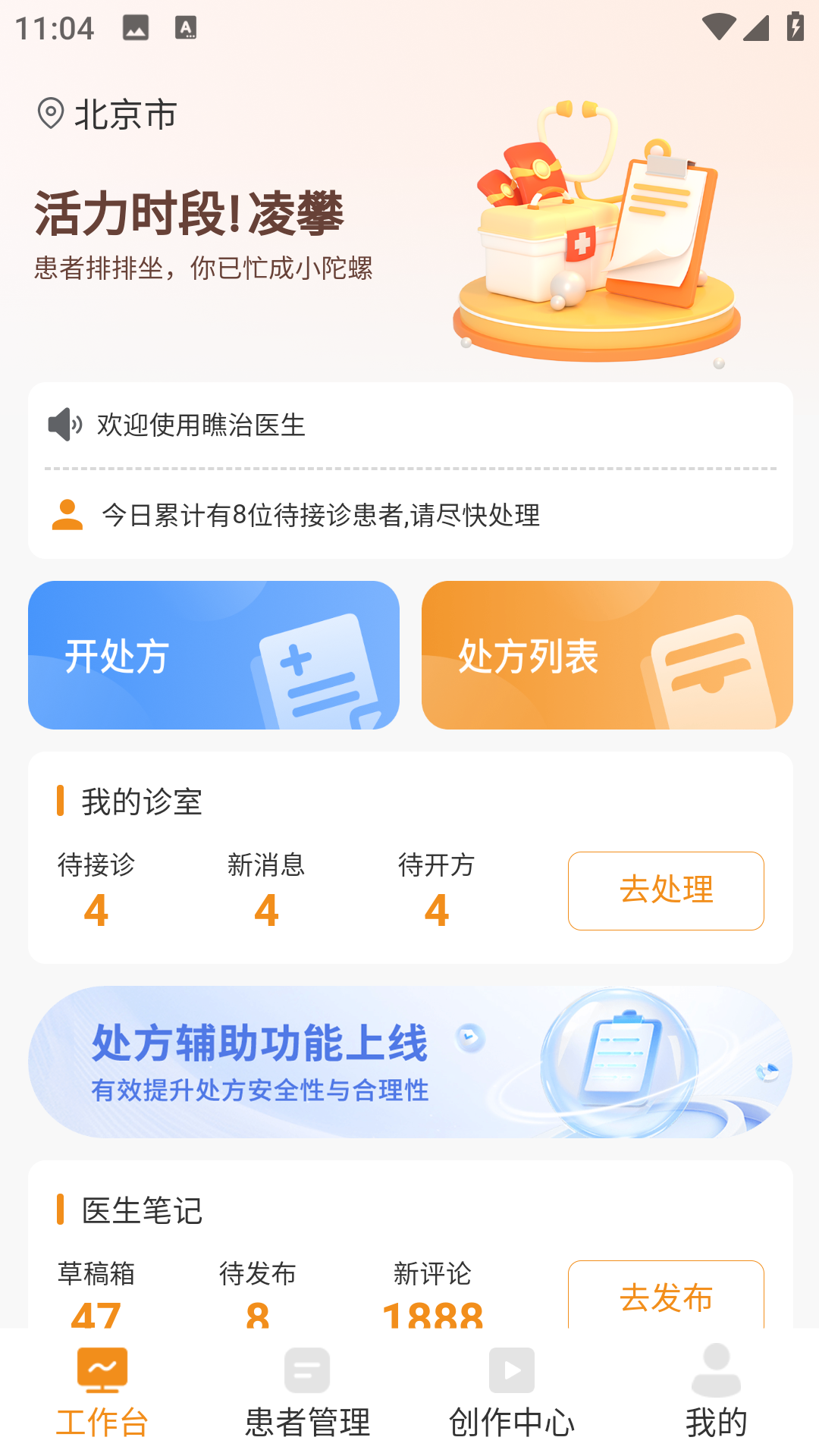Viewport: 819px width, 1456px height.
Task: Select the 工作台 tab
Action: [102, 1392]
